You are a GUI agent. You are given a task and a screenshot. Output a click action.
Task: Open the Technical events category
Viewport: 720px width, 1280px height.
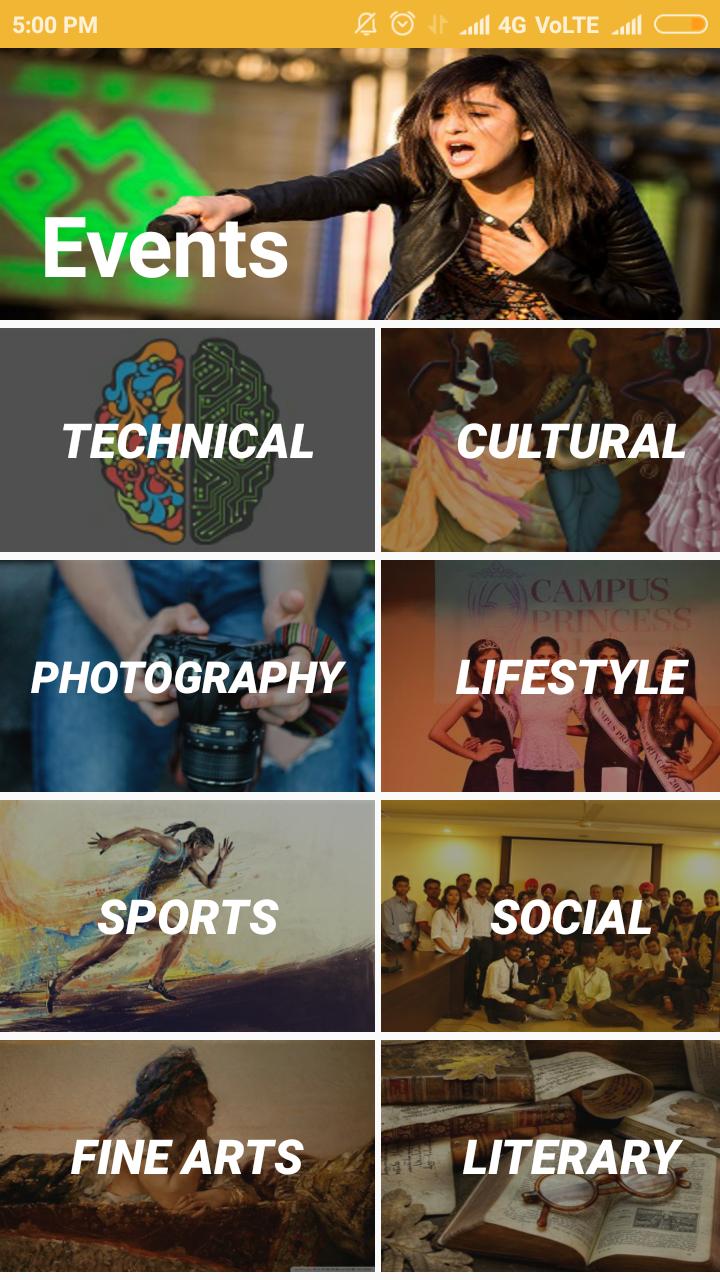(187, 440)
